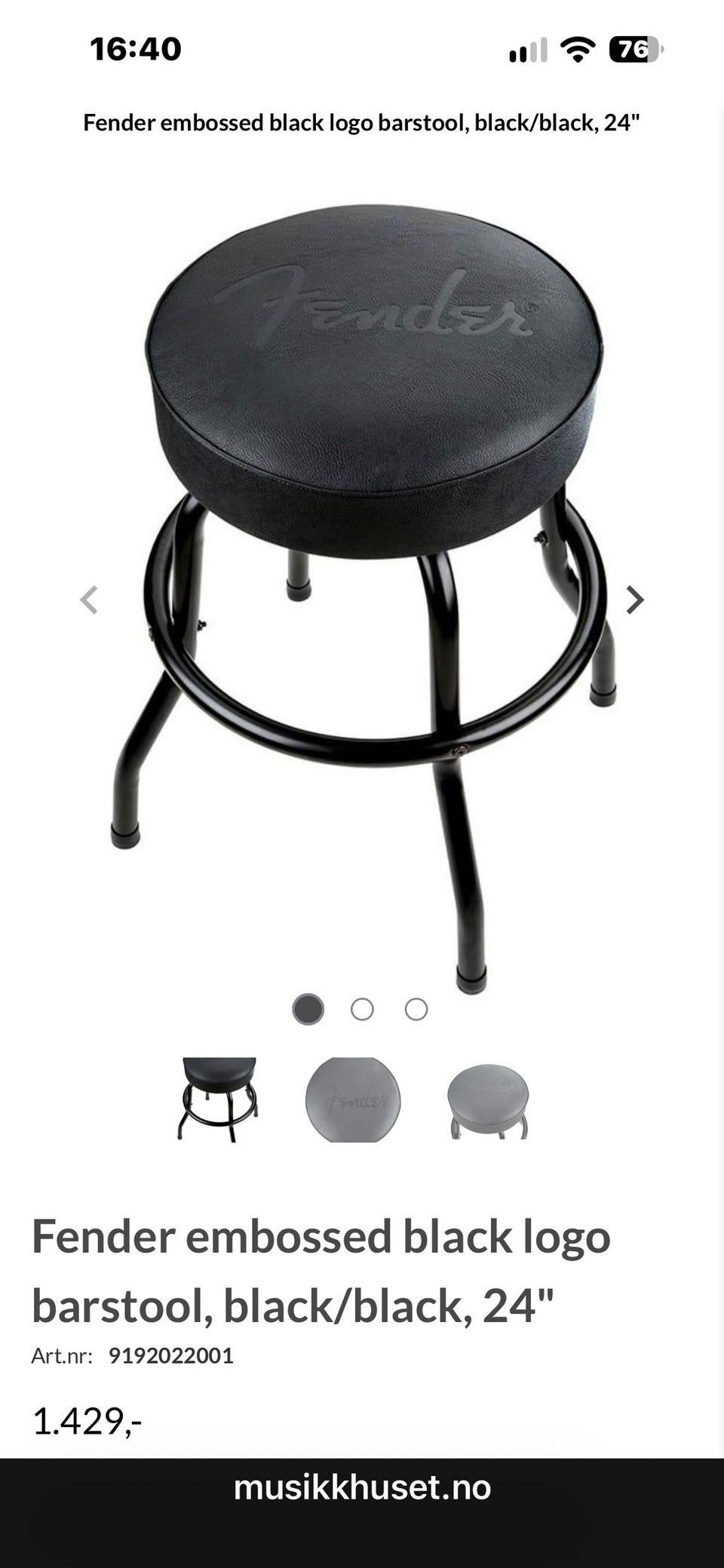The width and height of the screenshot is (724, 1568).
Task: Open the grey angled stool thumbnail
Action: 488,1100
